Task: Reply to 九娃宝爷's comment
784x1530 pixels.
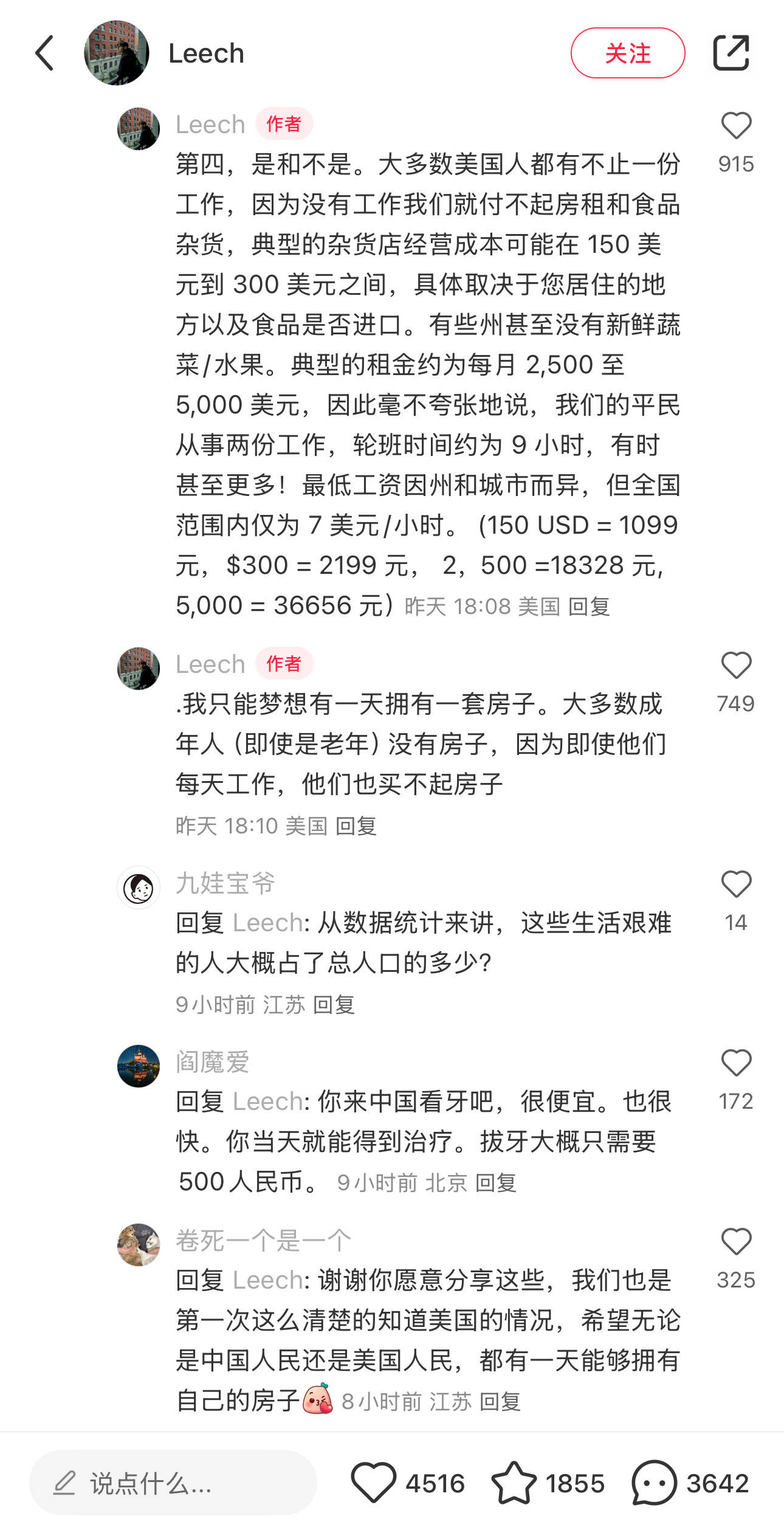Action: [x=334, y=1005]
